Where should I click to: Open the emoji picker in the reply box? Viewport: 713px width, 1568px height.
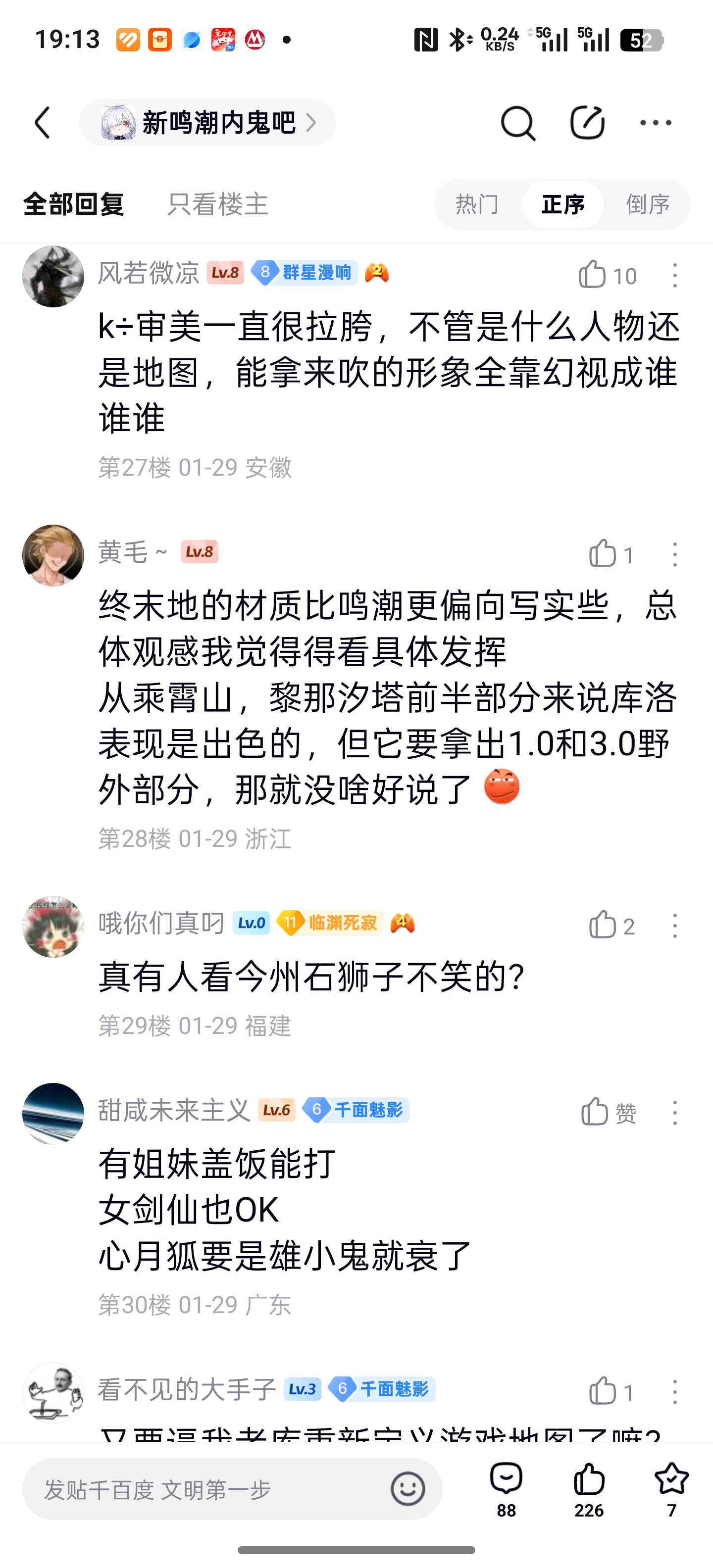pos(407,1489)
